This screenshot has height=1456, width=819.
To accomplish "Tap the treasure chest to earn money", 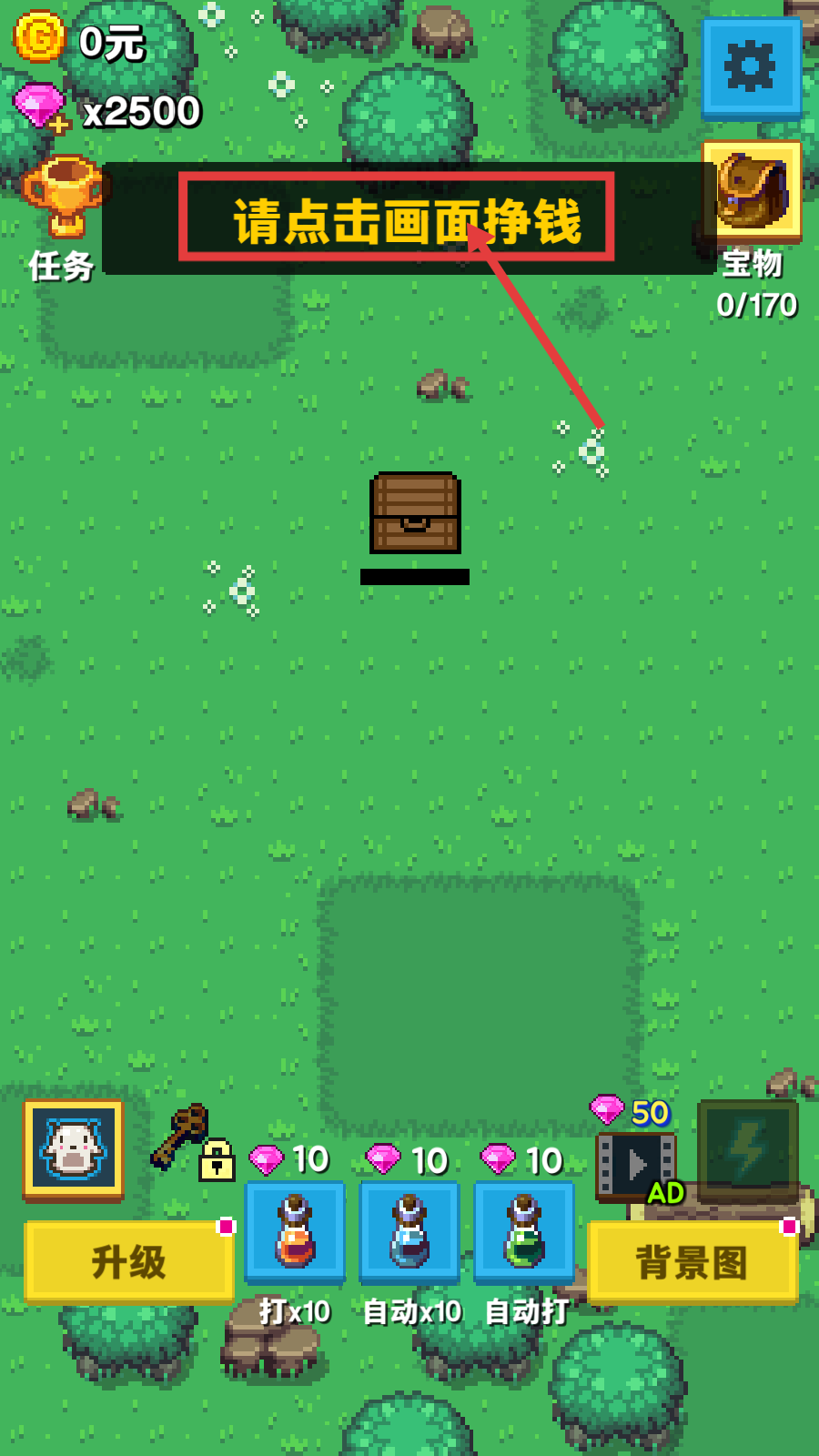I will (x=415, y=513).
